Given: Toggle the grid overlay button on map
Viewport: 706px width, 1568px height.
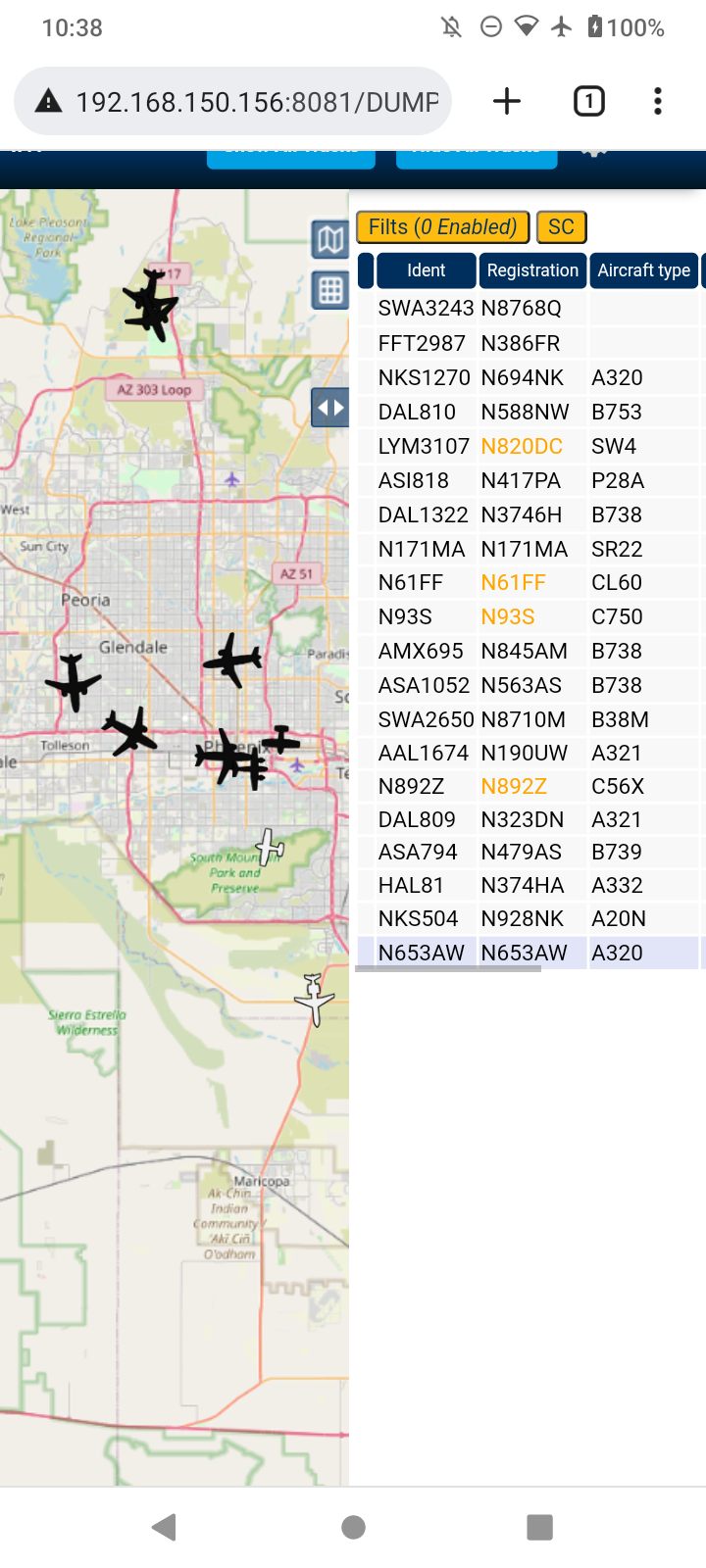Looking at the screenshot, I should click(330, 290).
